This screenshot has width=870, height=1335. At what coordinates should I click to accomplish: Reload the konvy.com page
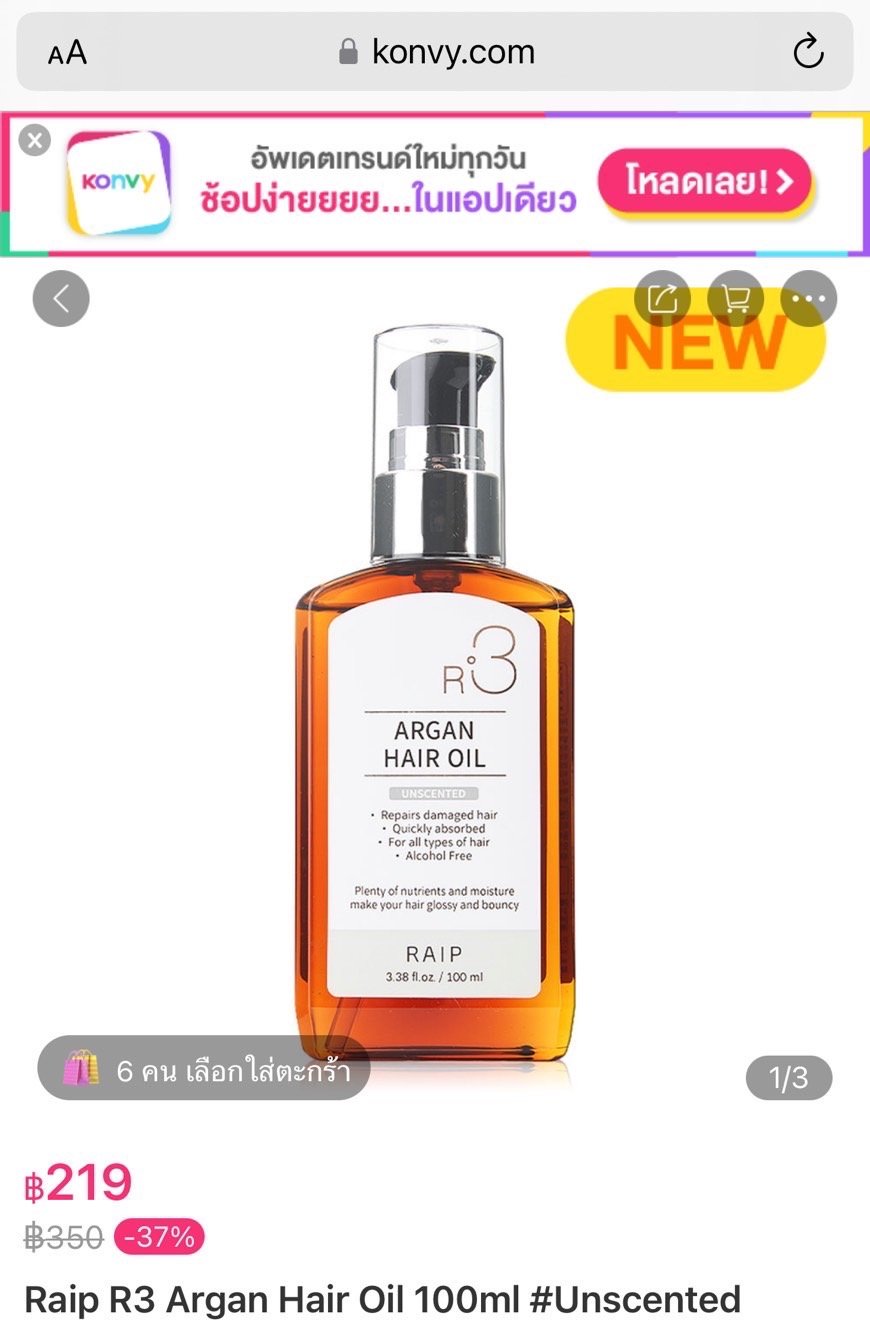coord(807,52)
